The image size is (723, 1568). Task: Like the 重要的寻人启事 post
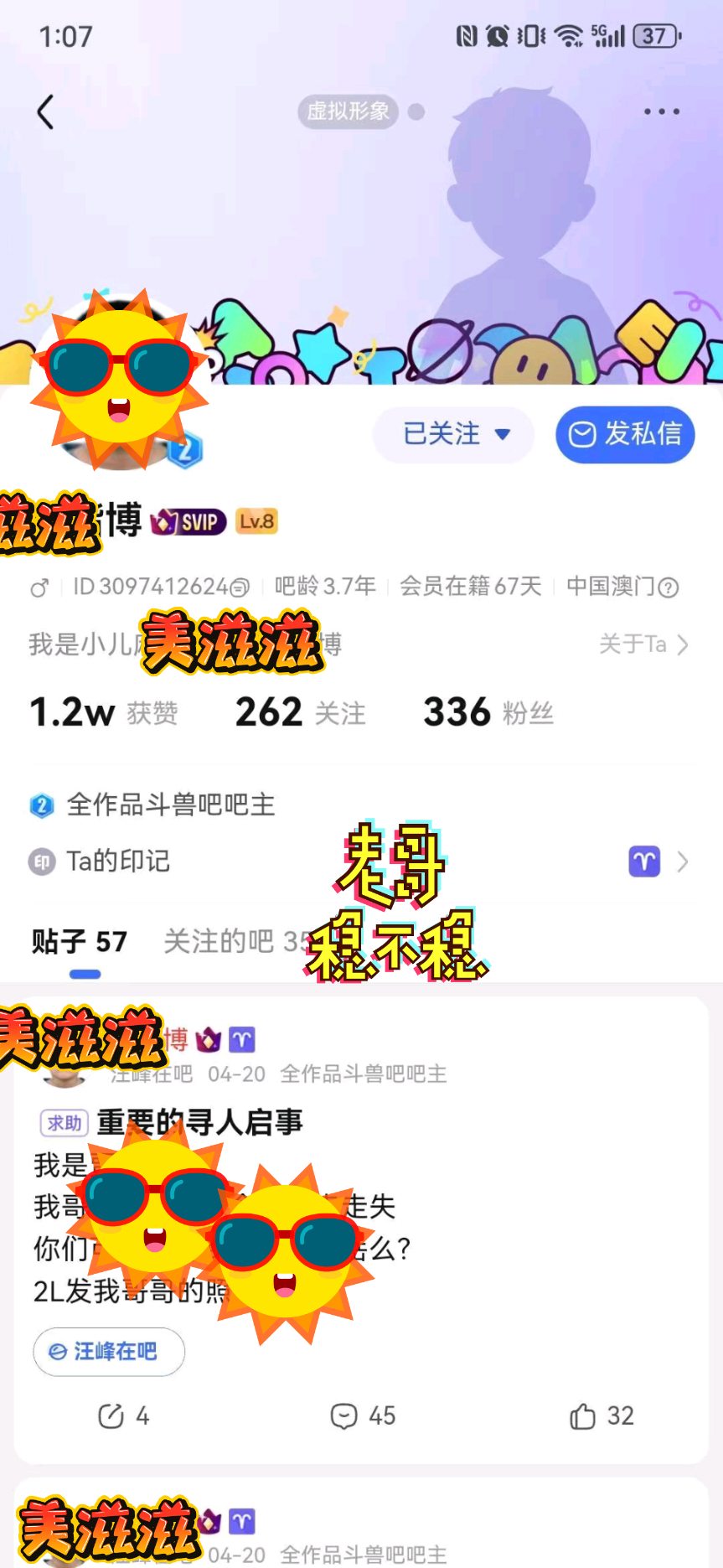[x=602, y=1415]
